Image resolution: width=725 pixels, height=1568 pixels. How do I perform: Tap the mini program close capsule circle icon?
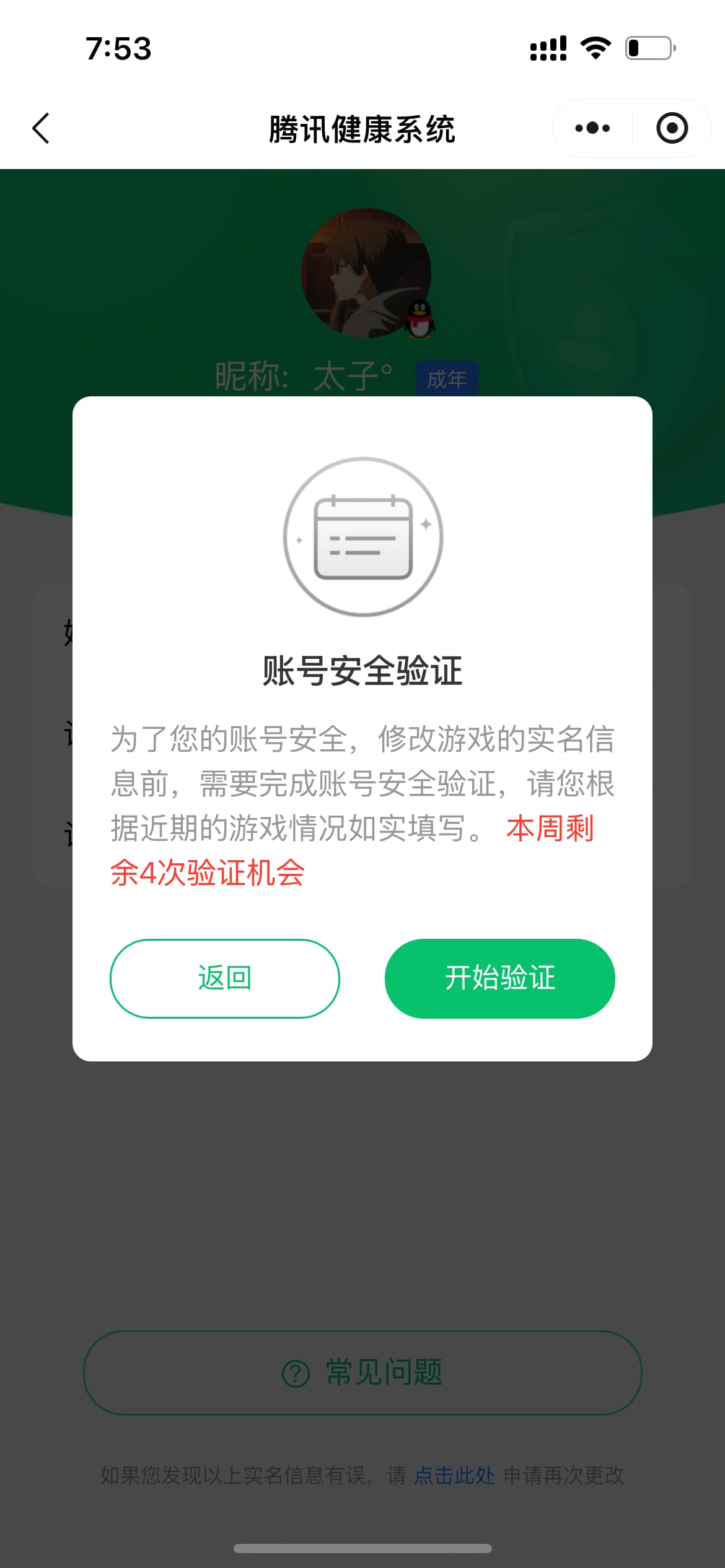click(672, 128)
